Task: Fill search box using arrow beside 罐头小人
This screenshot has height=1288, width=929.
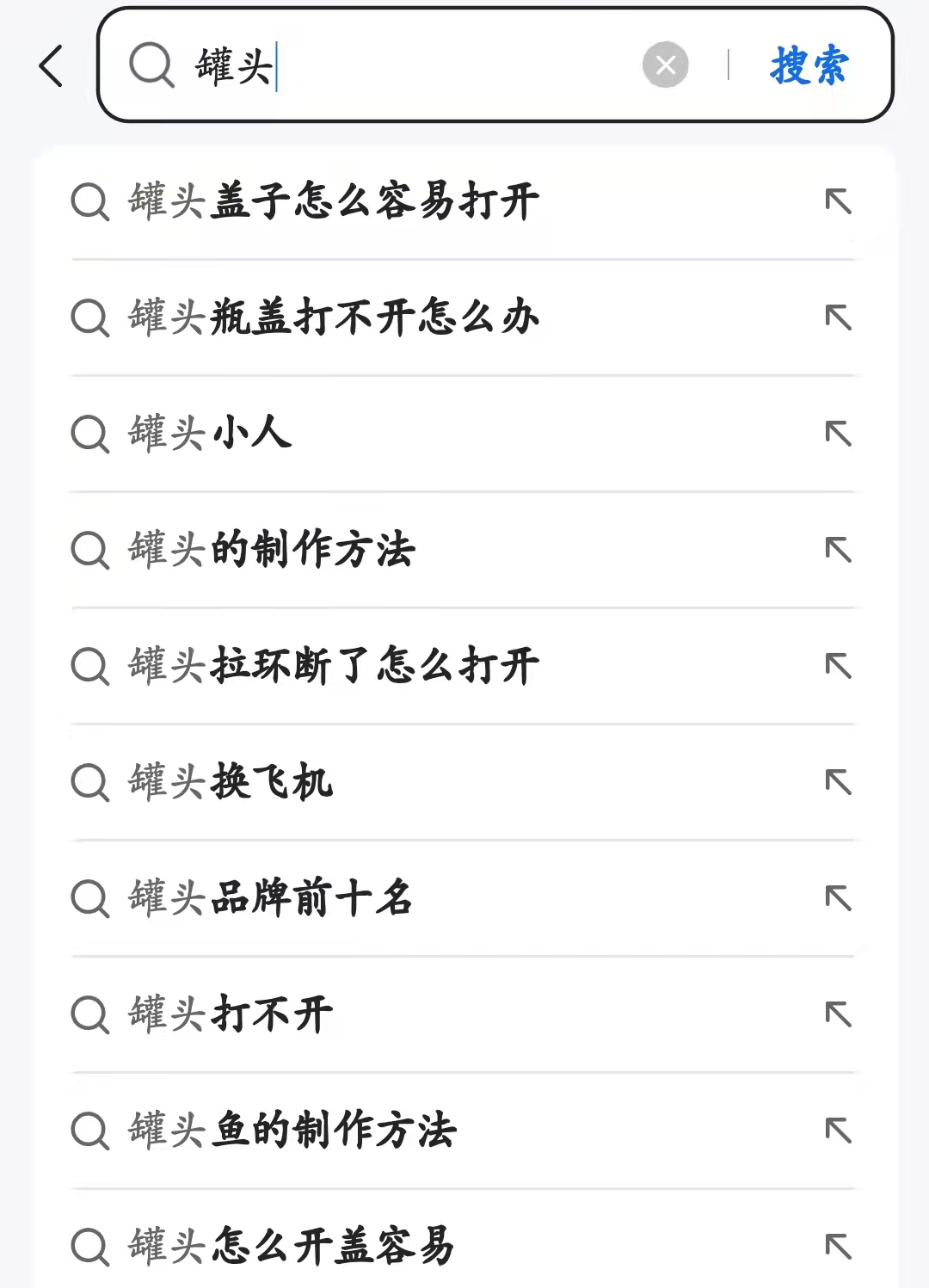Action: pos(838,433)
